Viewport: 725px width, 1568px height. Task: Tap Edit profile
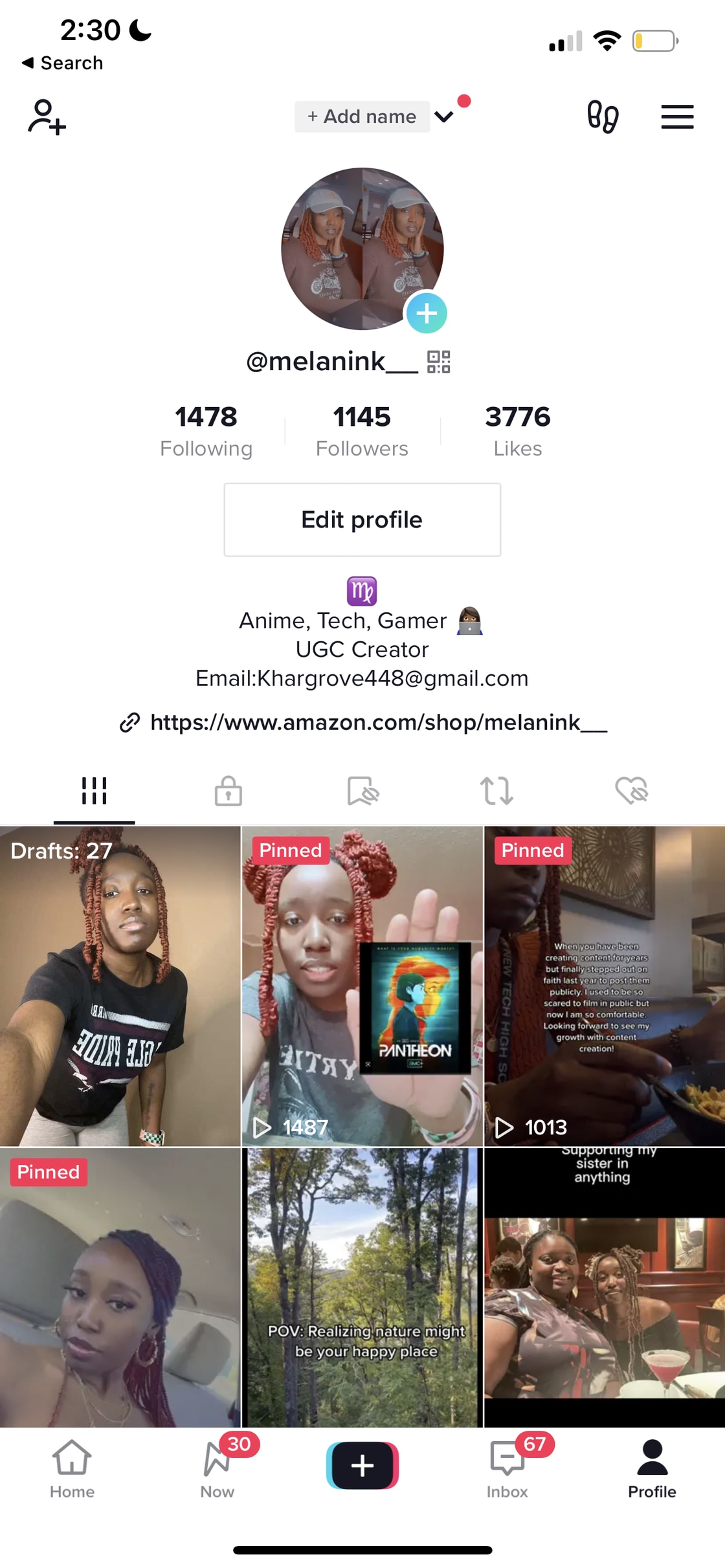(x=362, y=520)
